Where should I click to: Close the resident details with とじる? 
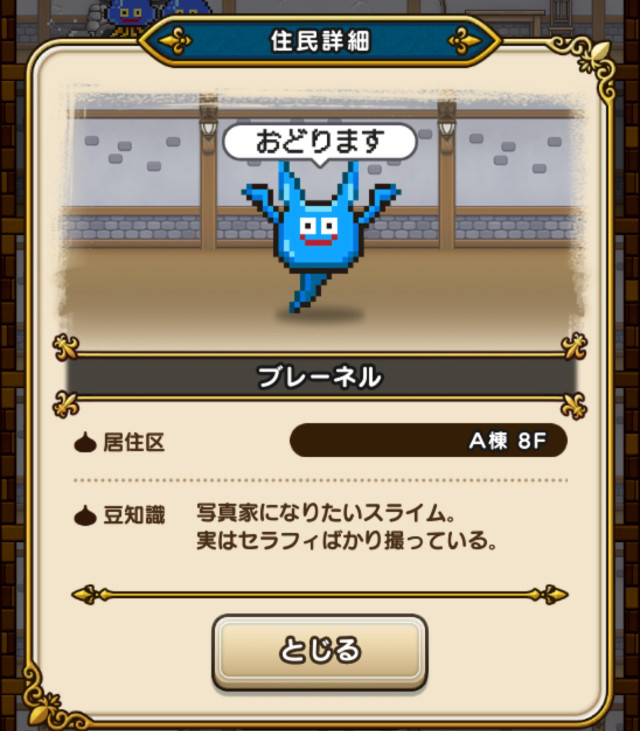319,651
